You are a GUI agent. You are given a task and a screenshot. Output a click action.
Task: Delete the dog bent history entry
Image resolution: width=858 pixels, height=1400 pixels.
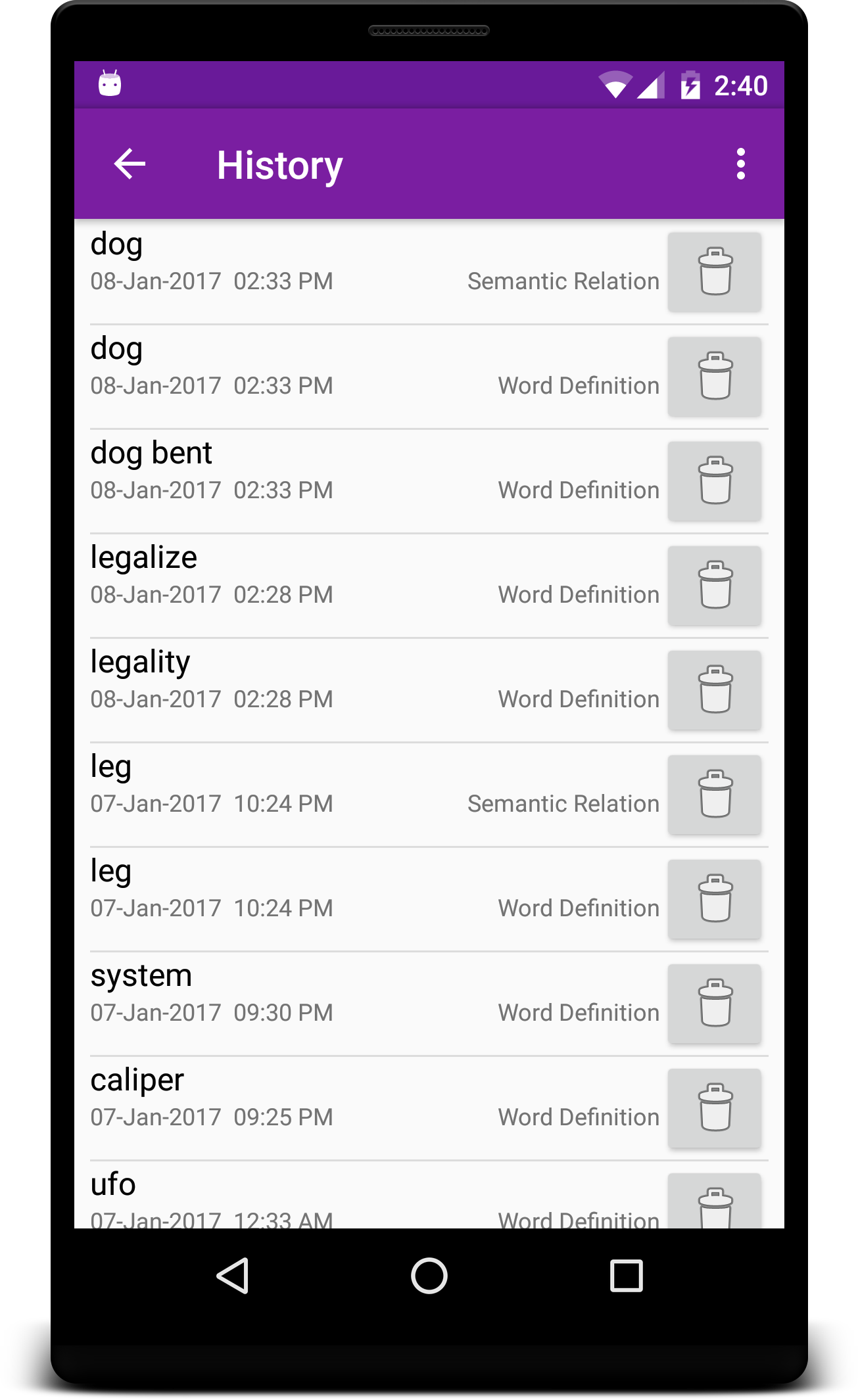coord(715,480)
